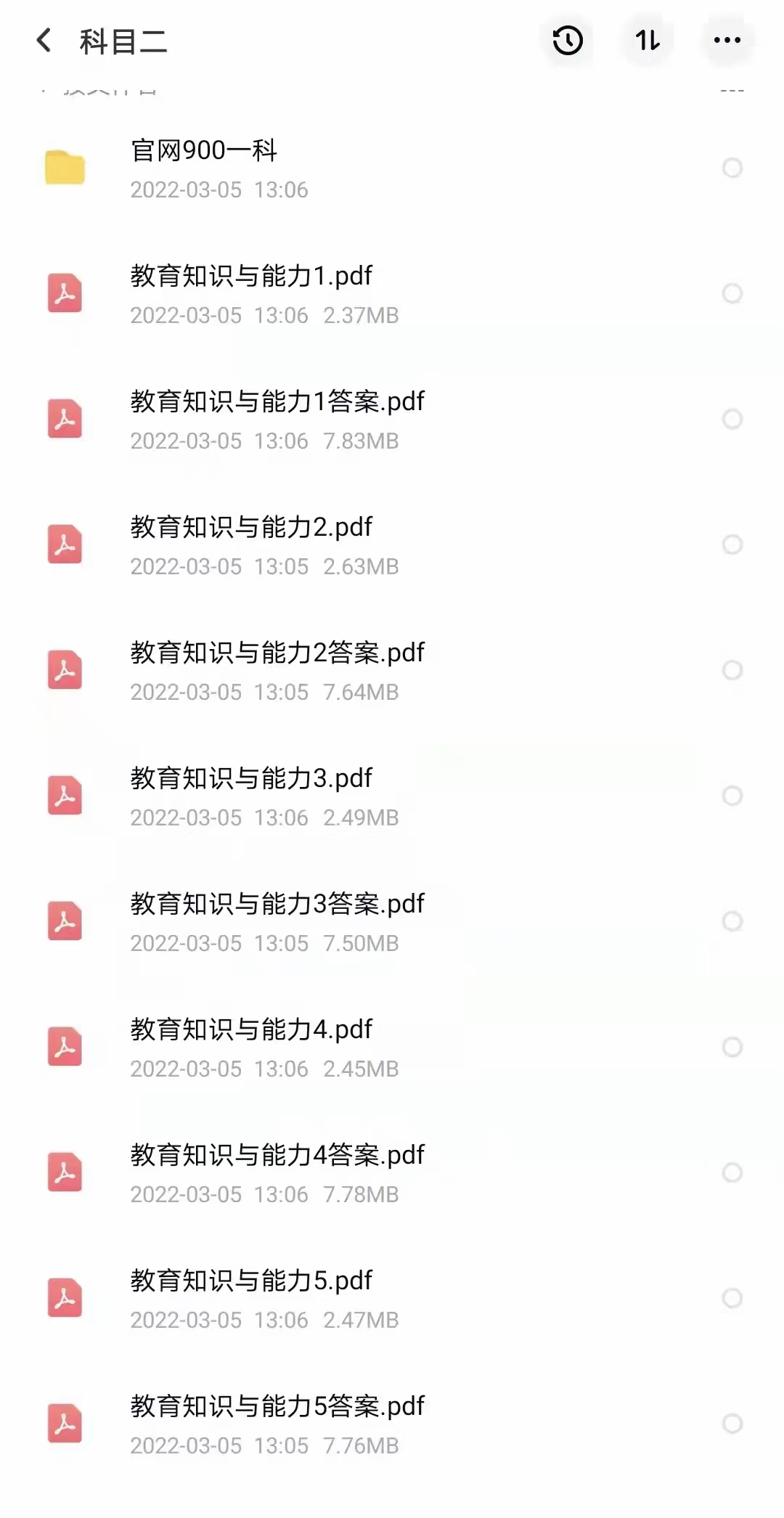Open the 官网900一科 folder
This screenshot has width=784, height=1518.
click(203, 168)
